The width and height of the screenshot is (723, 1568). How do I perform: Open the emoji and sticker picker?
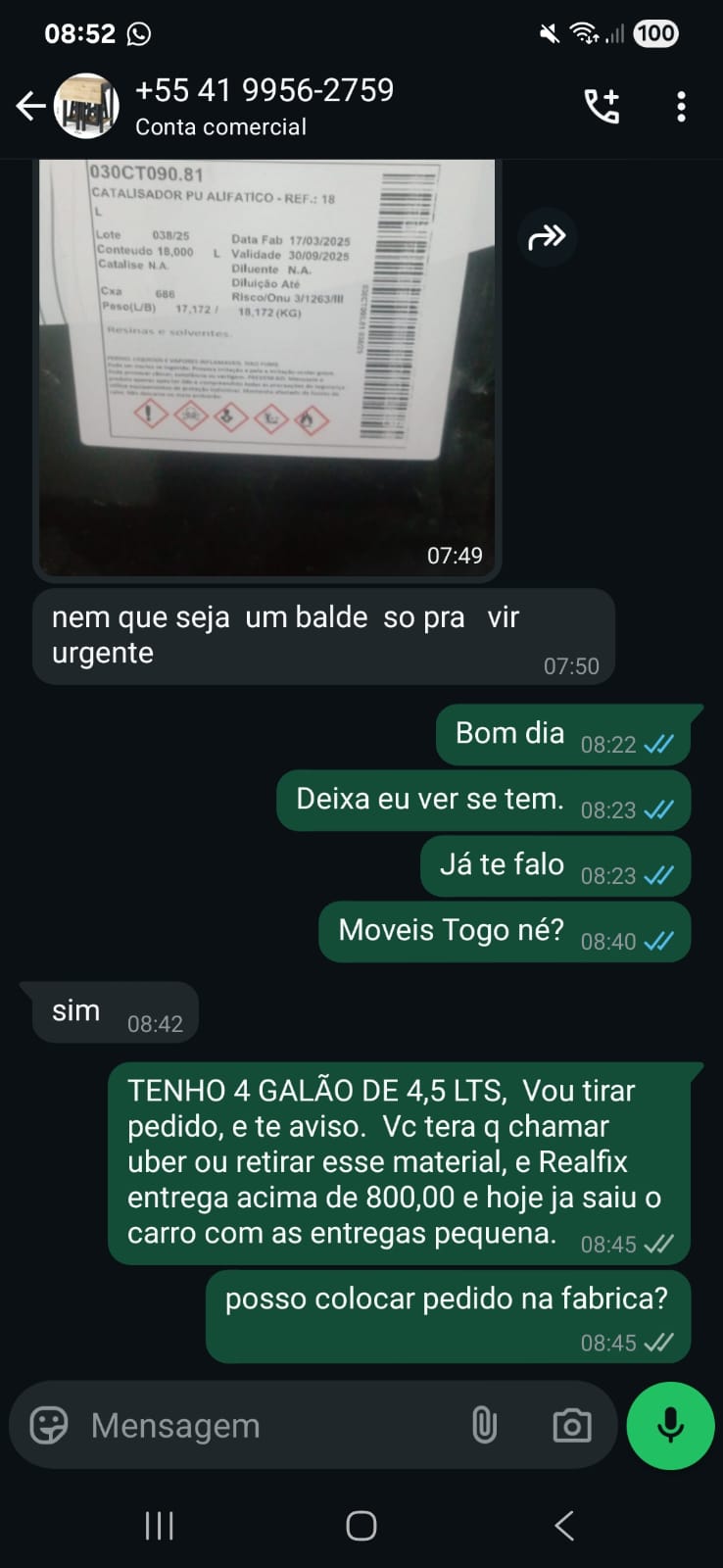click(x=49, y=1425)
